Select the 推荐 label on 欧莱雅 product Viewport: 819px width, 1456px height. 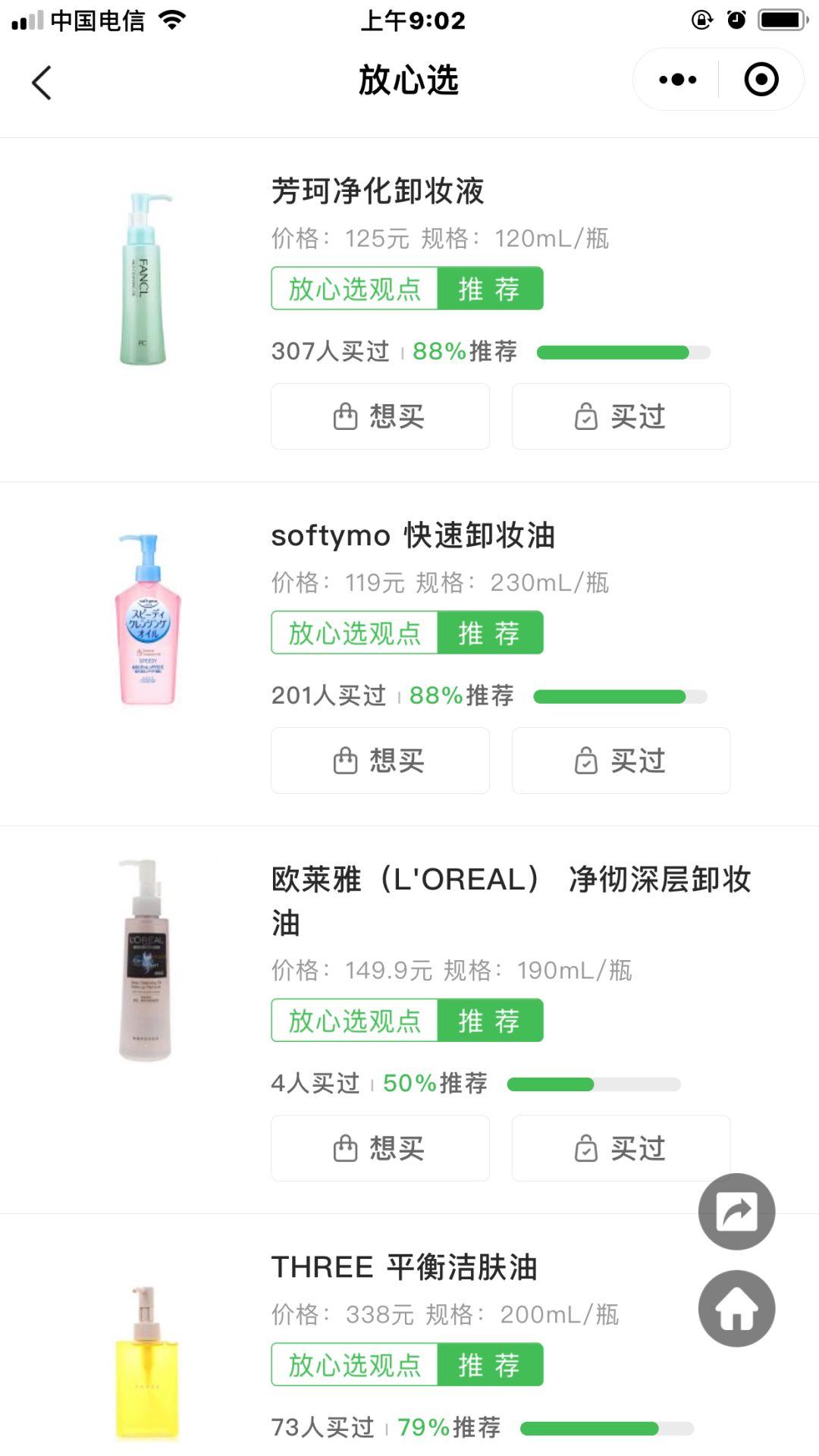tap(491, 1021)
